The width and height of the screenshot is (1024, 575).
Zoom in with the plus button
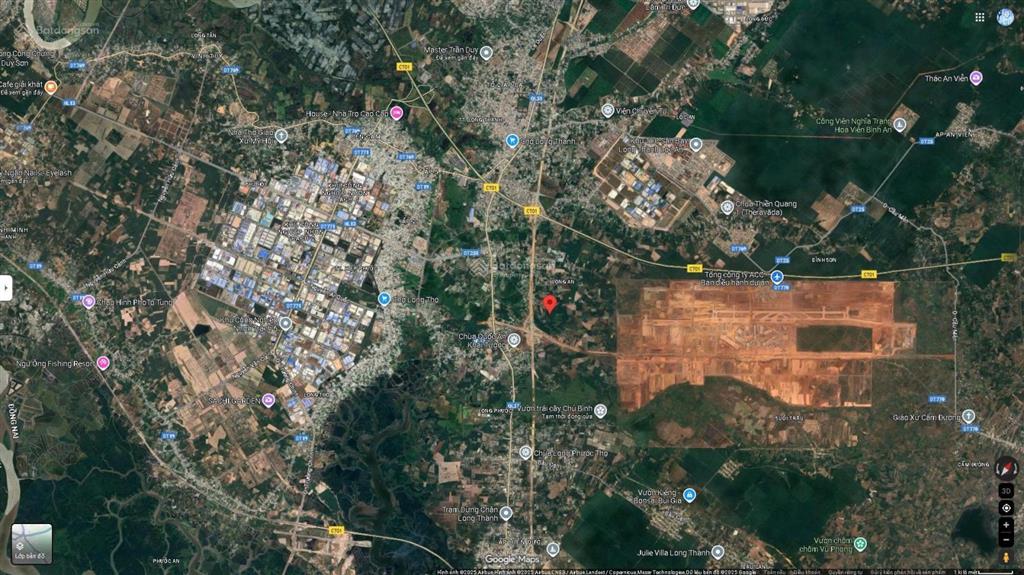(1005, 525)
